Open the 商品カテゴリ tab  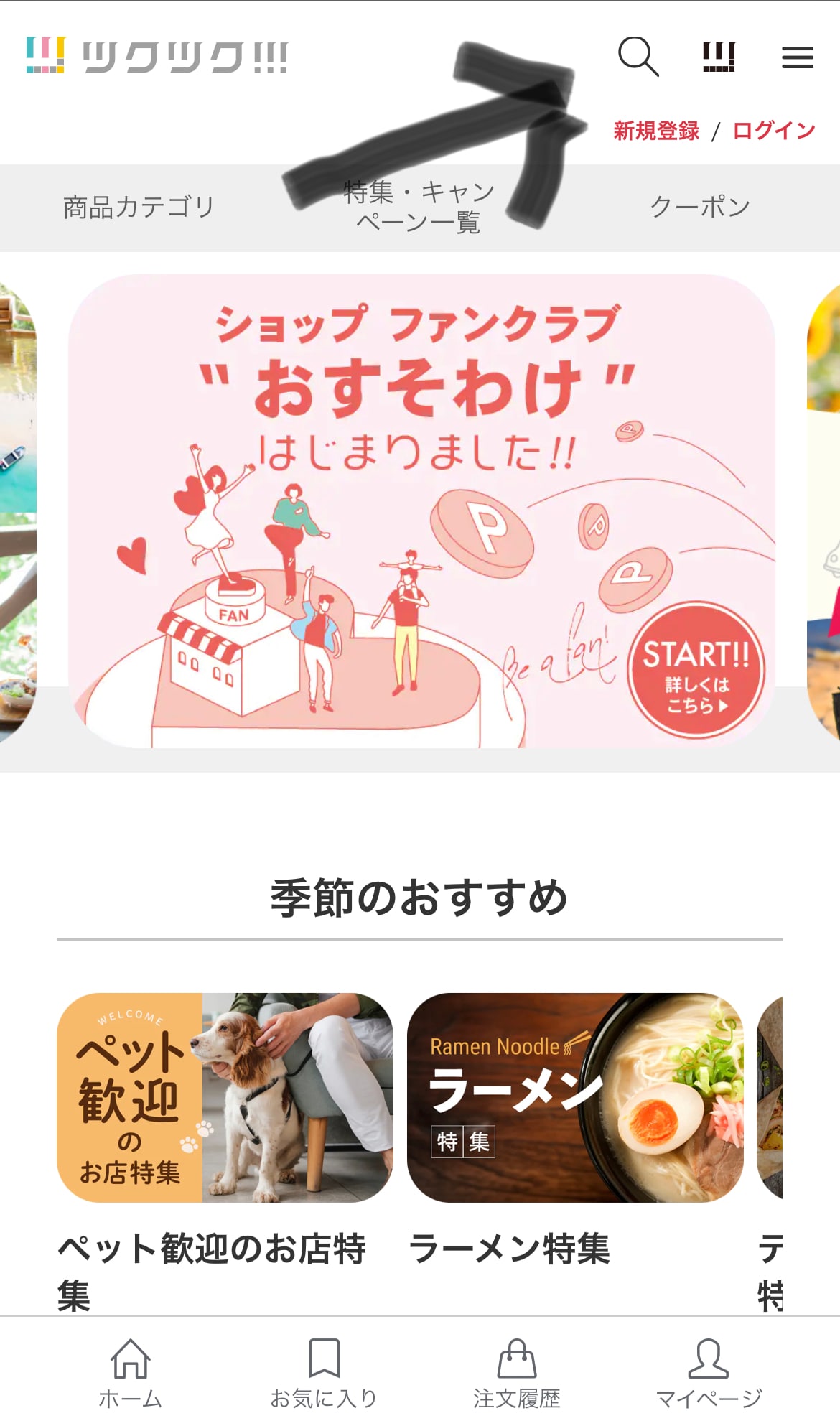139,208
